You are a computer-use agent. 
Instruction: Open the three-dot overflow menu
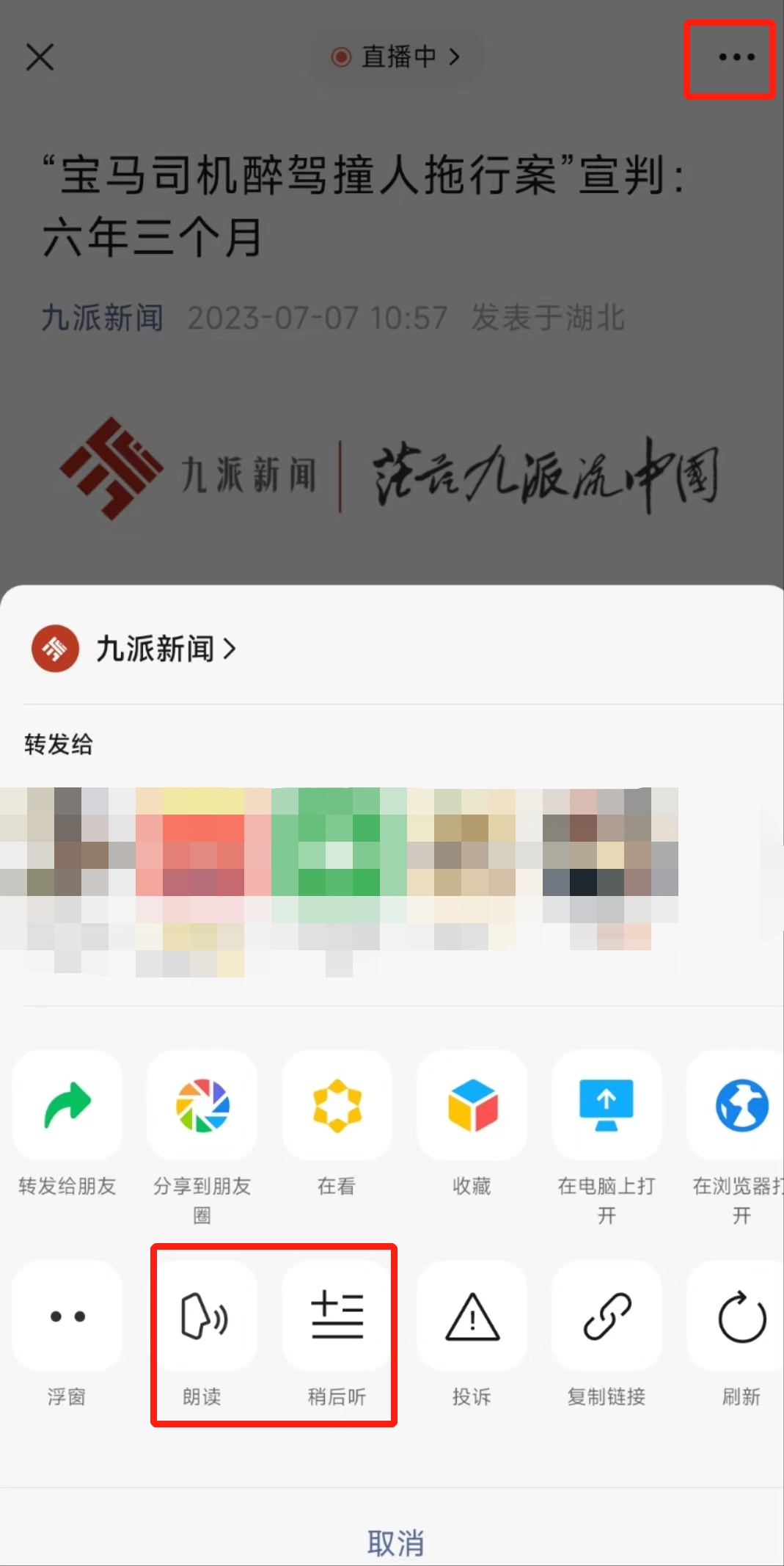(x=736, y=57)
